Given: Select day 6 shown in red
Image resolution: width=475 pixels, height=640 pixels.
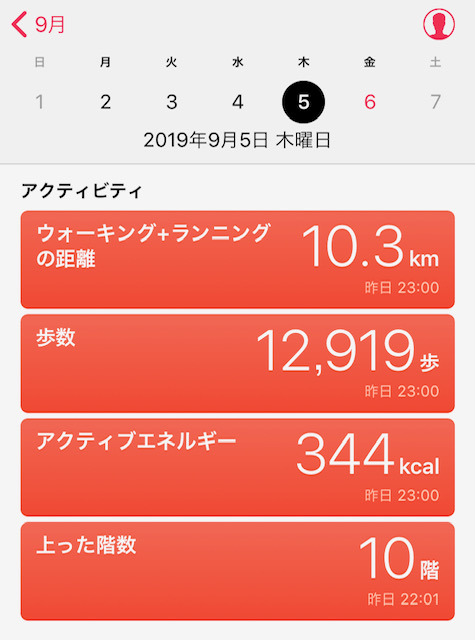Looking at the screenshot, I should (370, 102).
